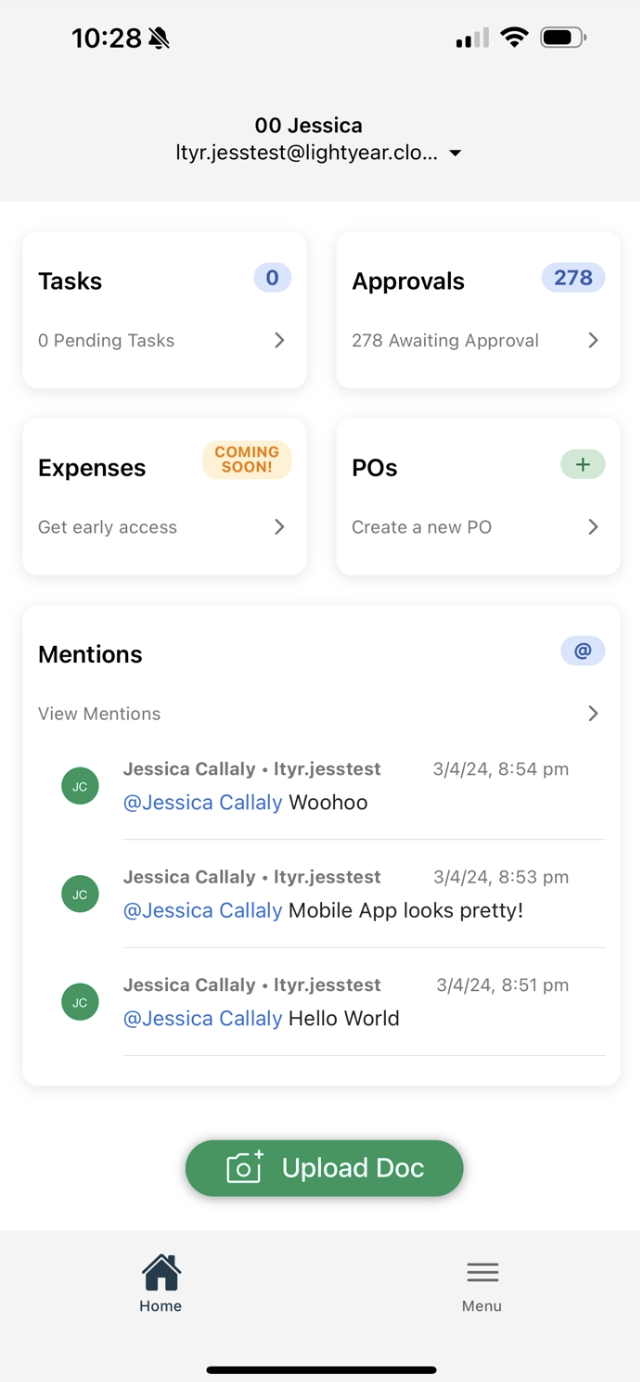Viewport: 640px width, 1382px height.
Task: Tap the plus icon on POs
Action: (582, 464)
